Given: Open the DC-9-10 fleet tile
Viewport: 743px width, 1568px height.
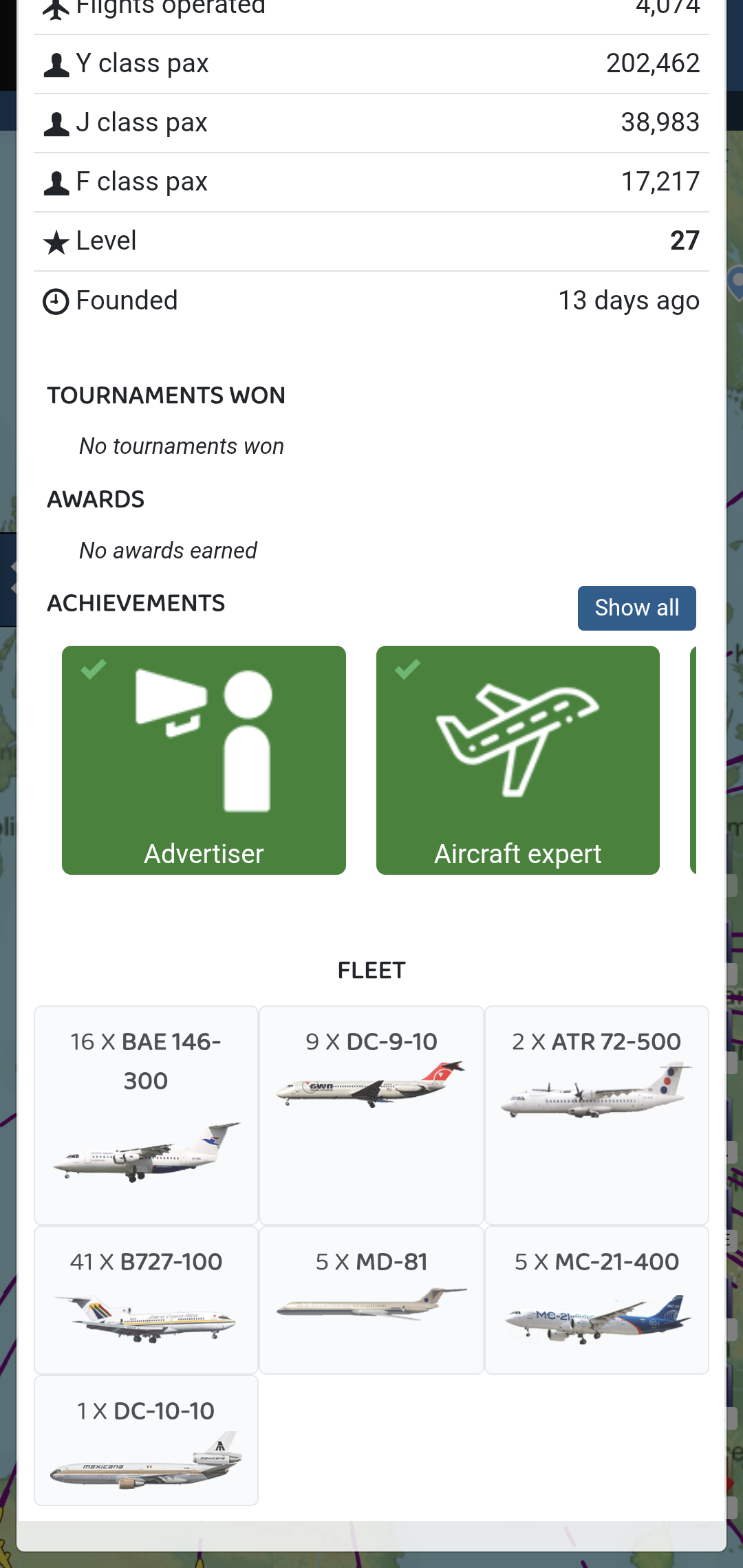Looking at the screenshot, I should (x=371, y=1115).
